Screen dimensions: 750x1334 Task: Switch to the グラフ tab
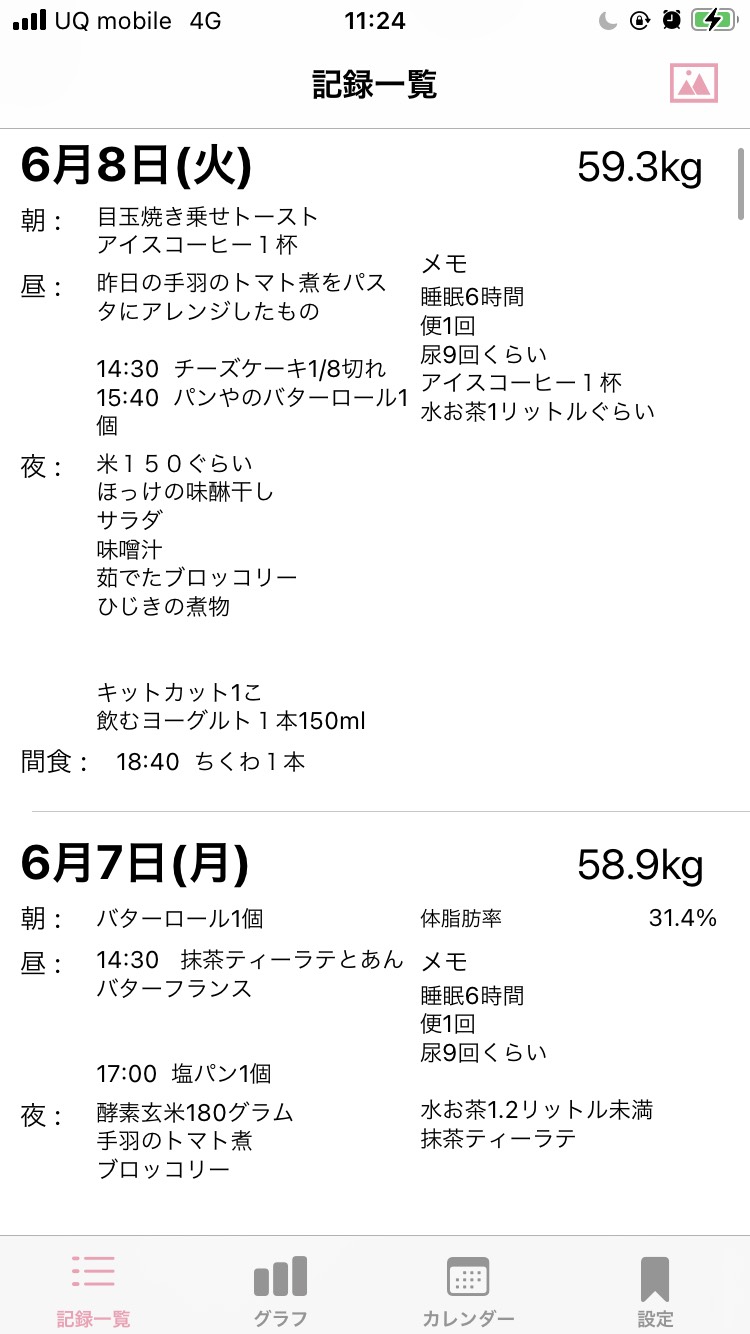pos(280,1290)
